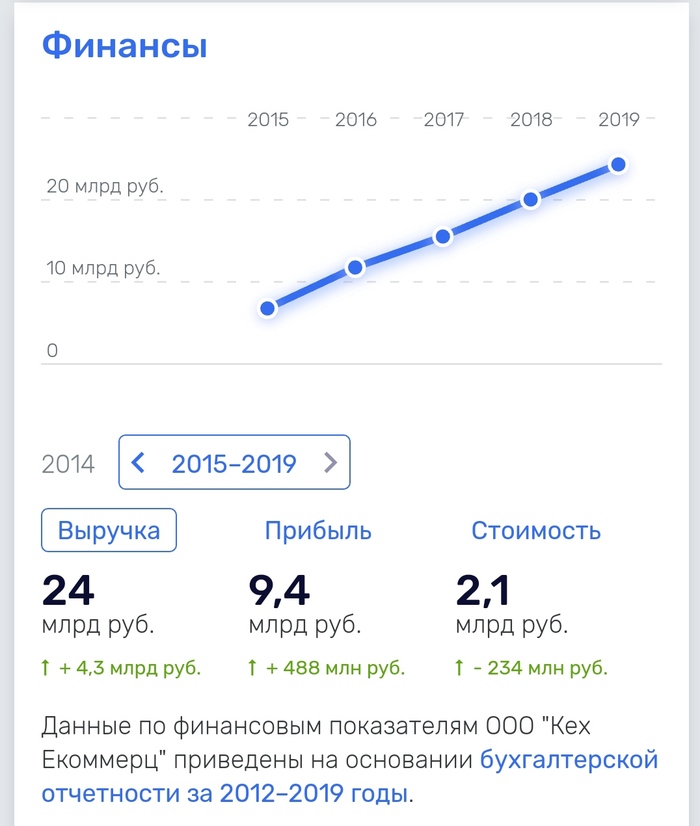Select the Выручка tab
The image size is (700, 826).
tap(108, 531)
